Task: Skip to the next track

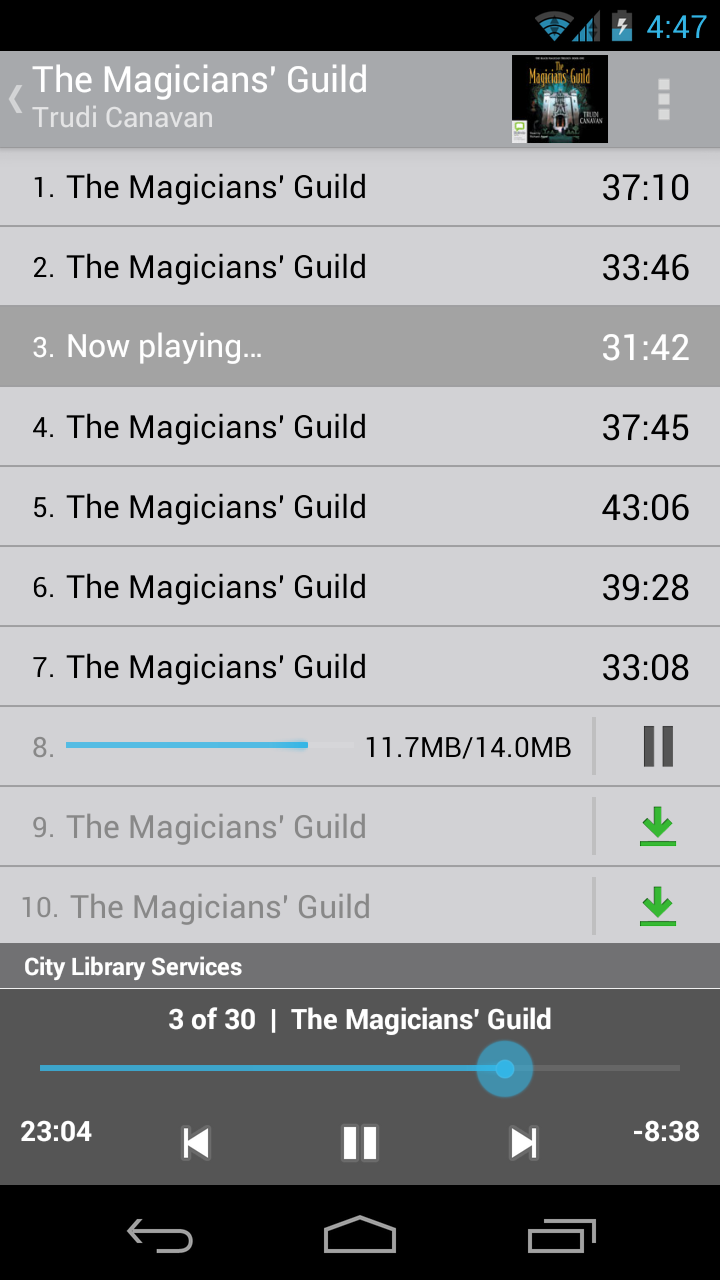Action: coord(524,1142)
